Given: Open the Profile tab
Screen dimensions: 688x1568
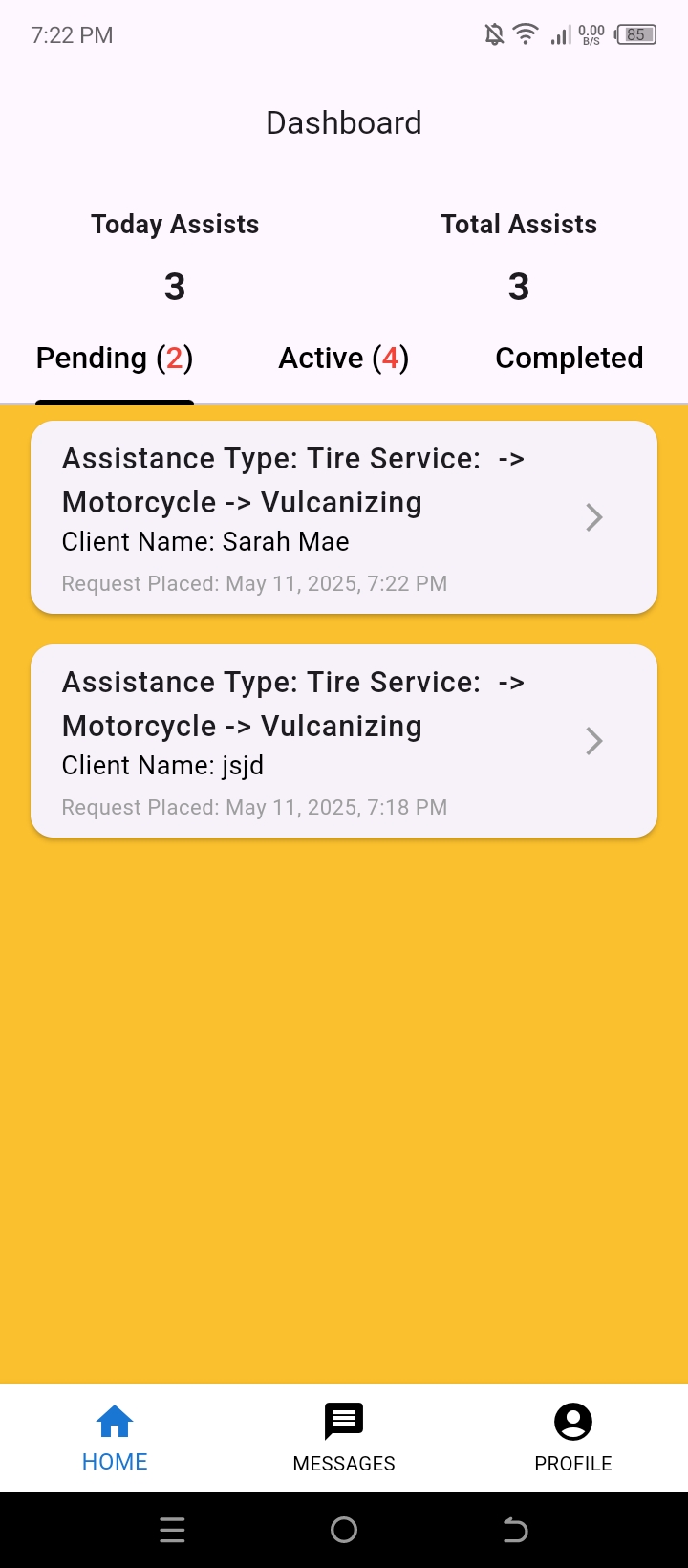Looking at the screenshot, I should pyautogui.click(x=573, y=1437).
